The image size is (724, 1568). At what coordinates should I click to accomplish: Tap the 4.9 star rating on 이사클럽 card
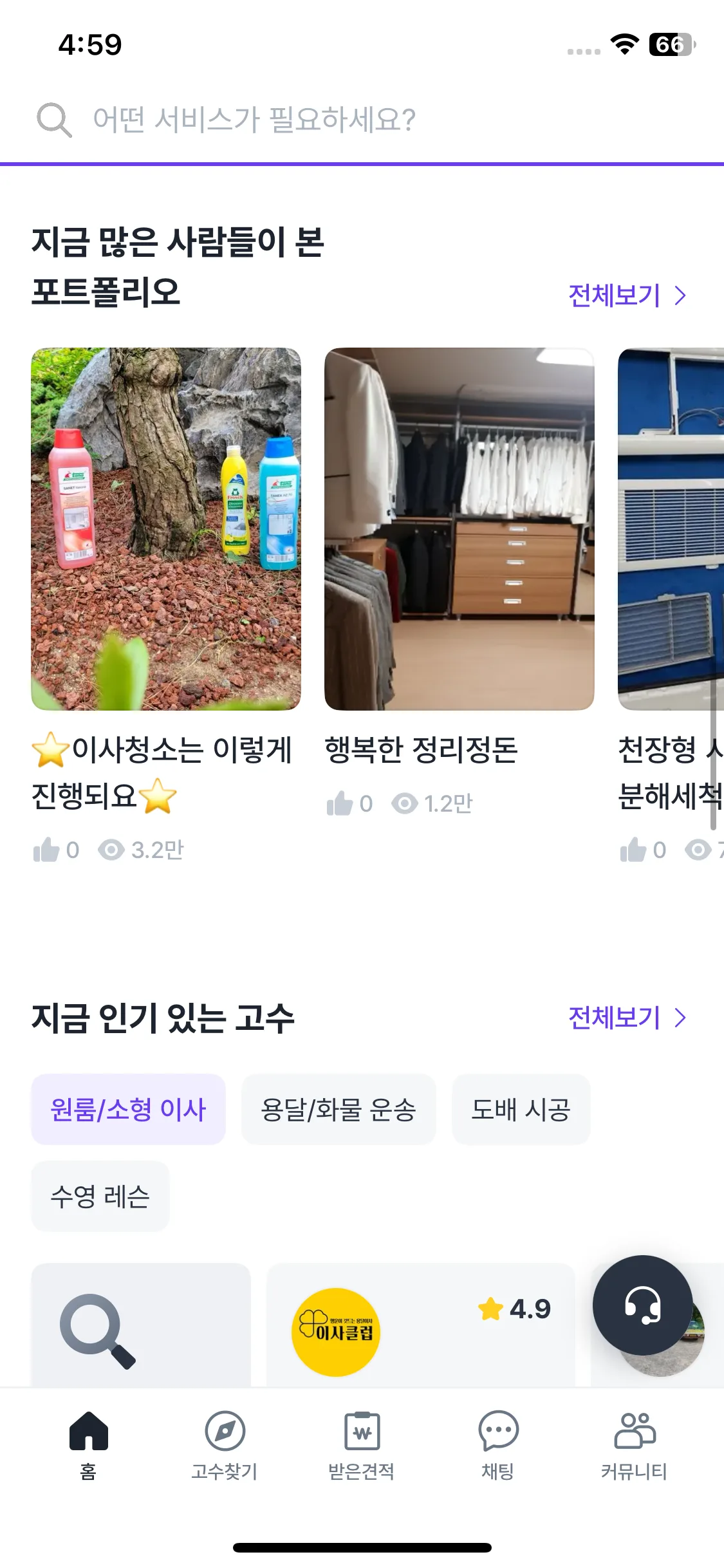click(x=516, y=1309)
